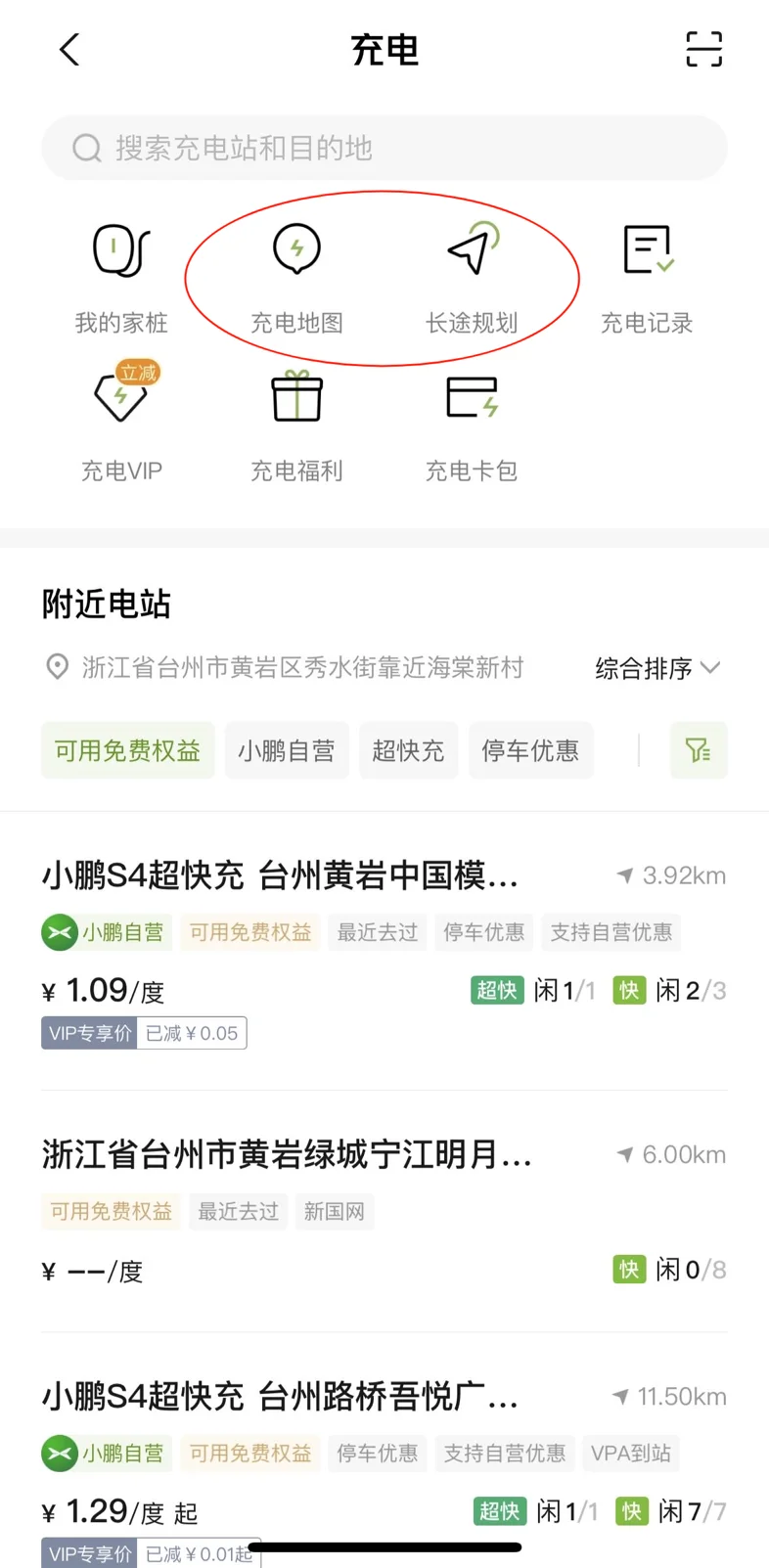Go back using the top-left arrow

[x=69, y=50]
